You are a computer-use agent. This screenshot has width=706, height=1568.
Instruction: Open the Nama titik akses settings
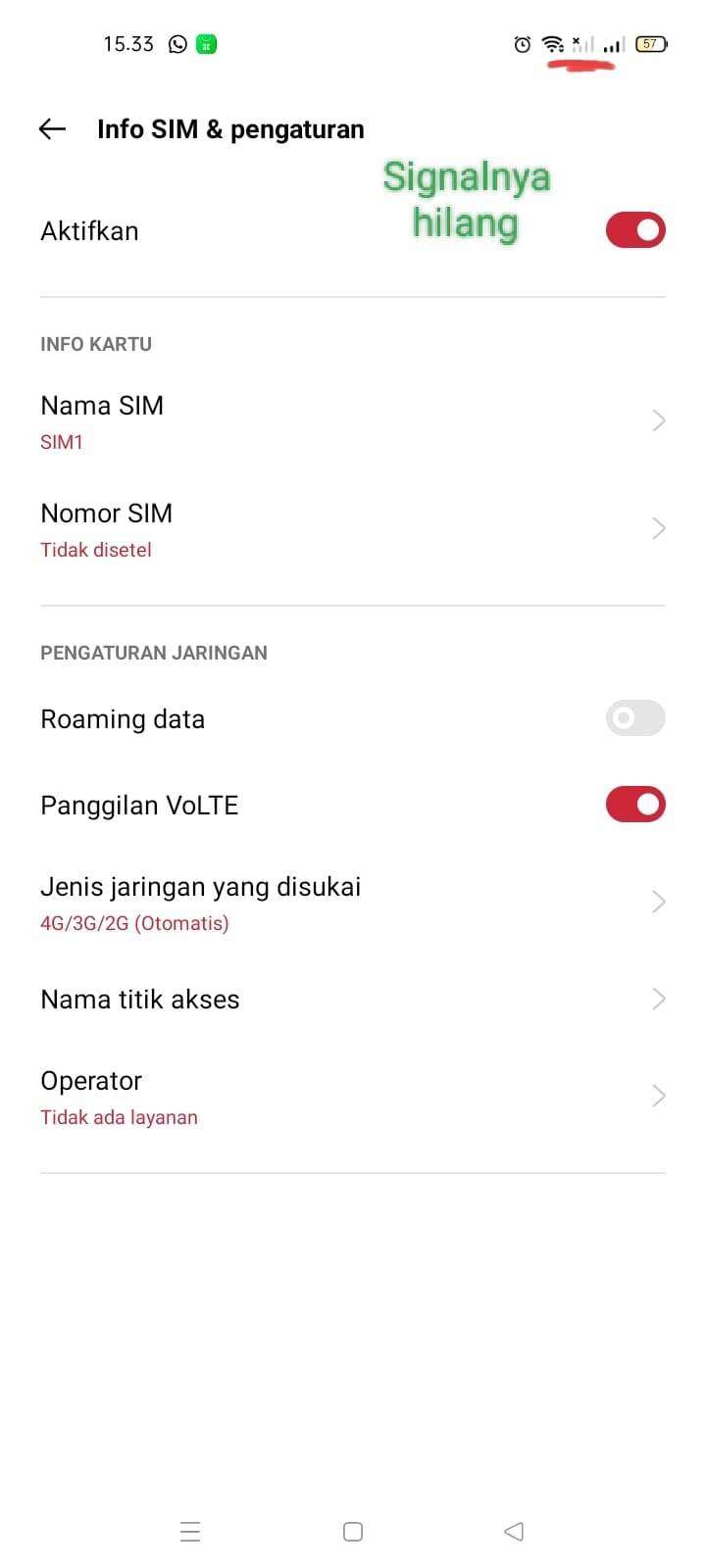(353, 999)
